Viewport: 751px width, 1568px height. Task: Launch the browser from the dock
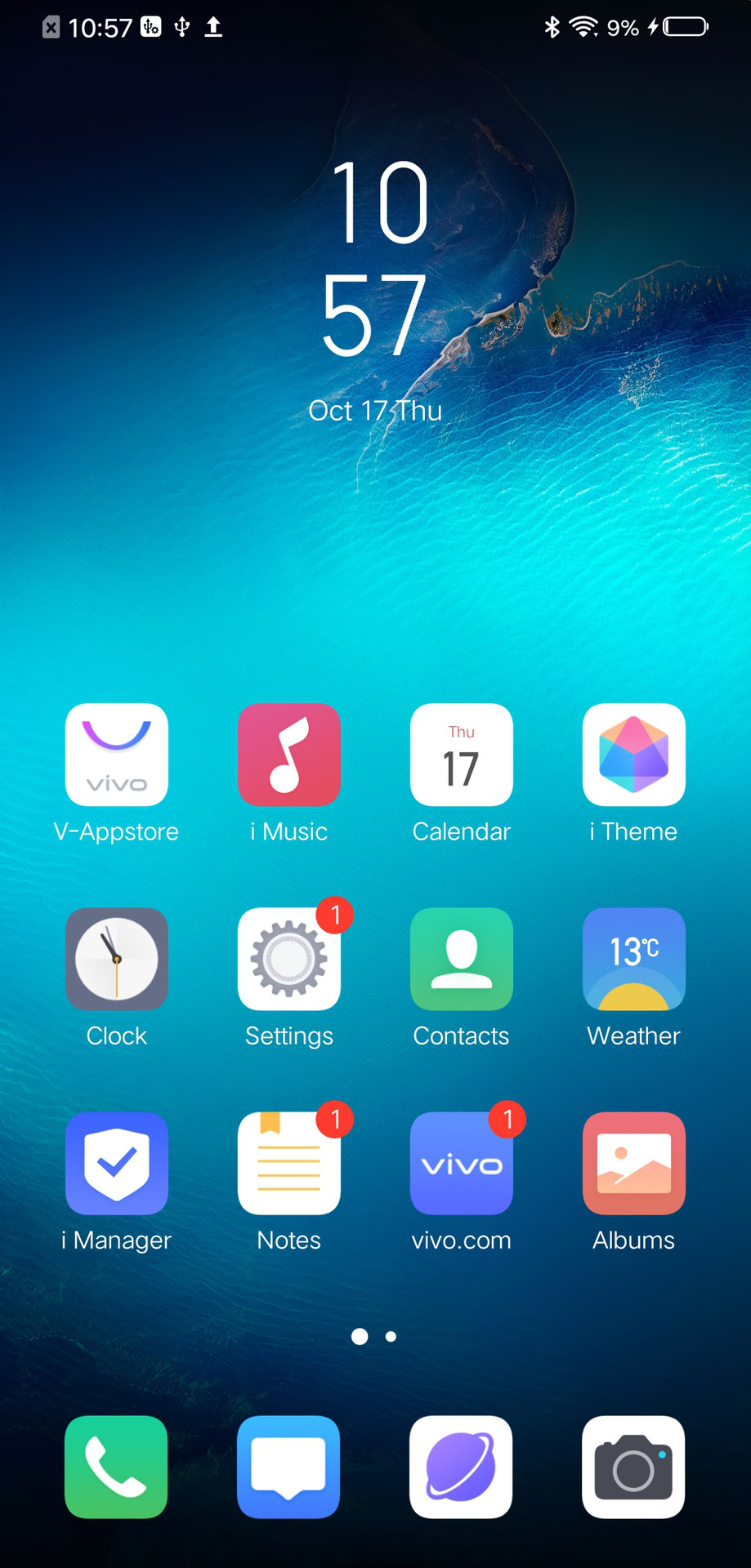(x=461, y=1467)
